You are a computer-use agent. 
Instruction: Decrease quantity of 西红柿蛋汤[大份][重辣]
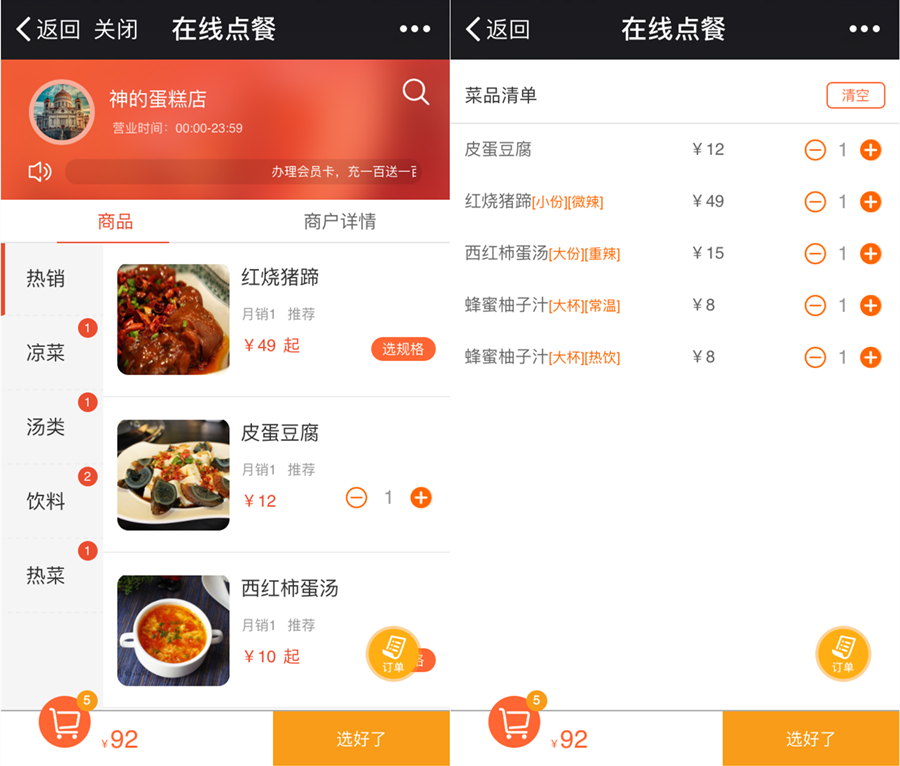(x=815, y=254)
